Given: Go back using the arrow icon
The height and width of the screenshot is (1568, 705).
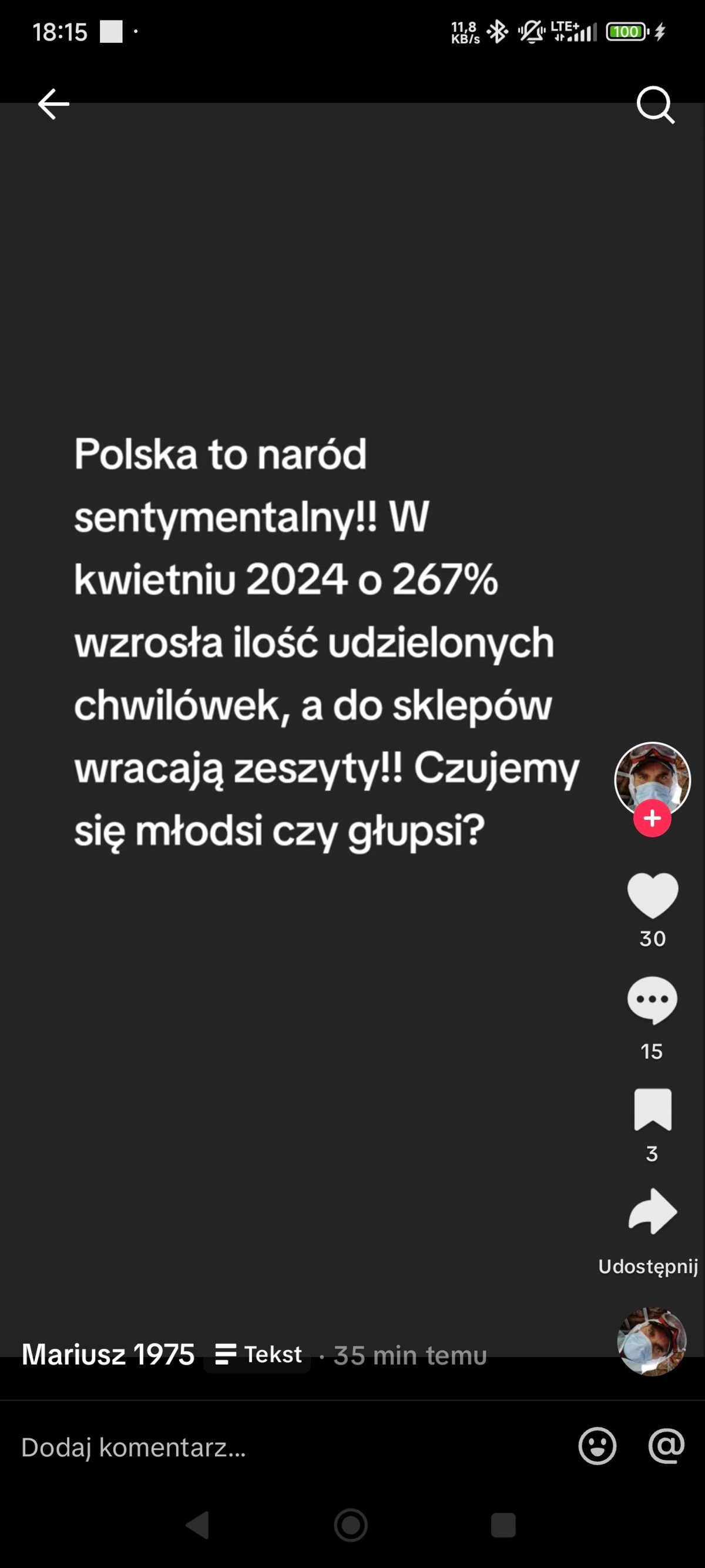Looking at the screenshot, I should [x=52, y=103].
